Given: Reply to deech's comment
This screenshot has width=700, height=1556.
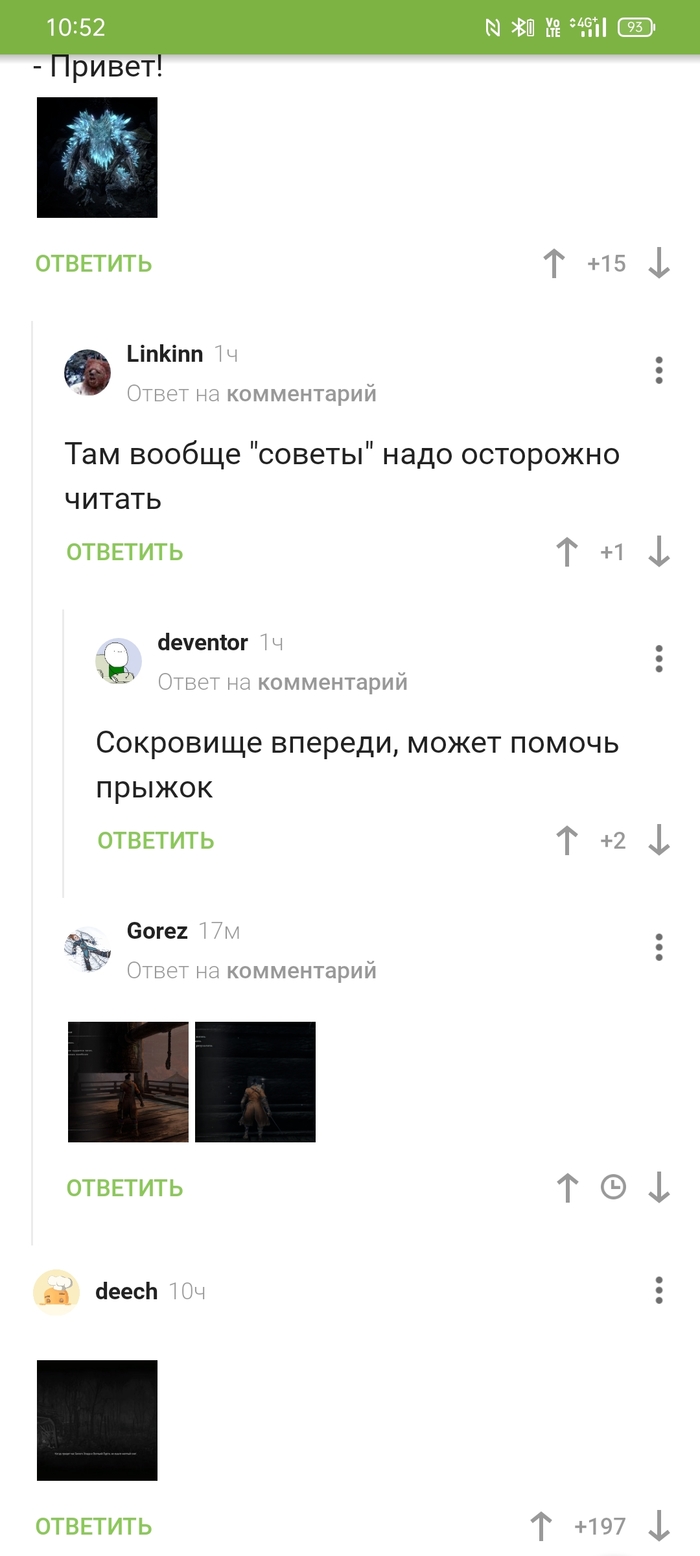Looking at the screenshot, I should pos(93,1527).
